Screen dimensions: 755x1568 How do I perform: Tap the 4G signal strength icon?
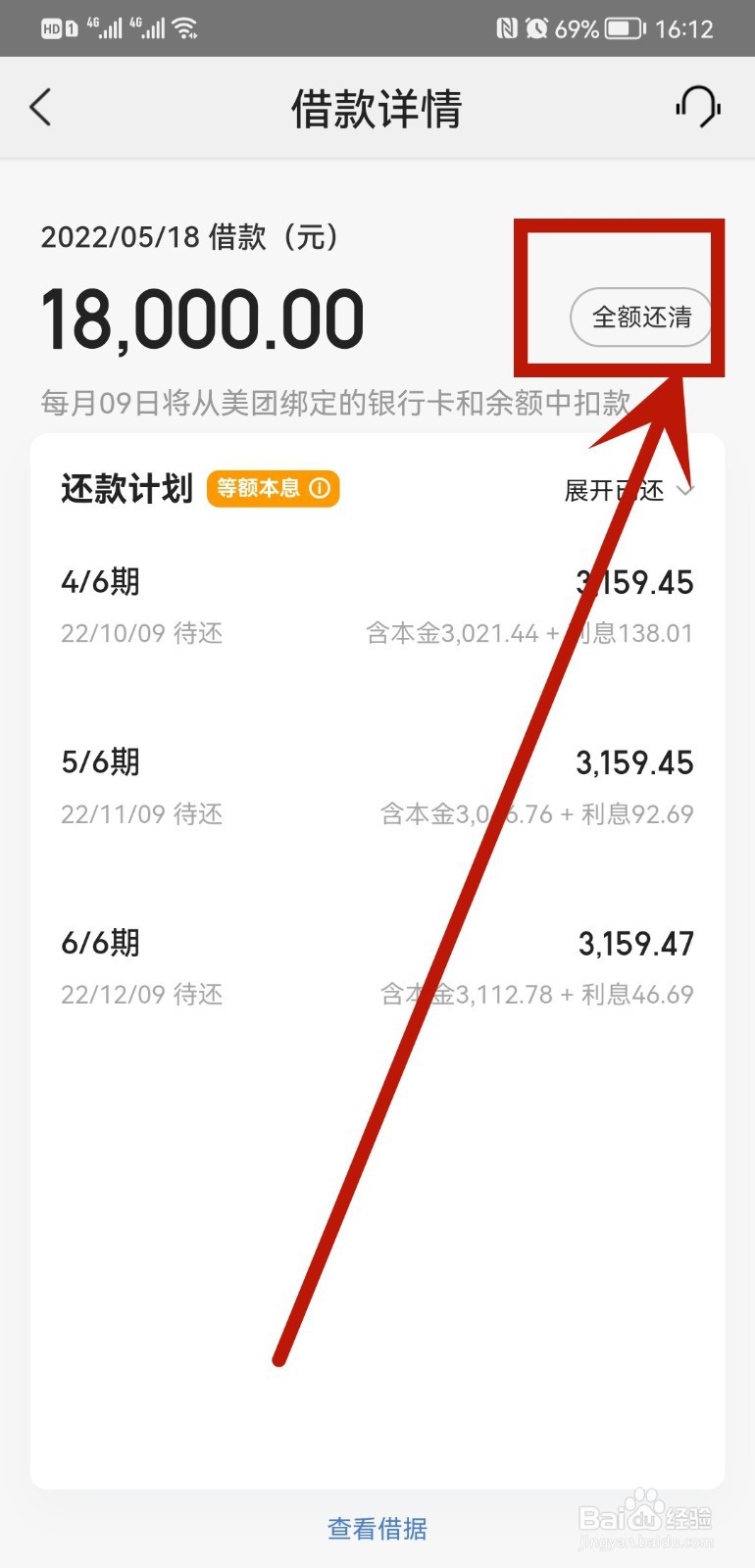pyautogui.click(x=103, y=27)
